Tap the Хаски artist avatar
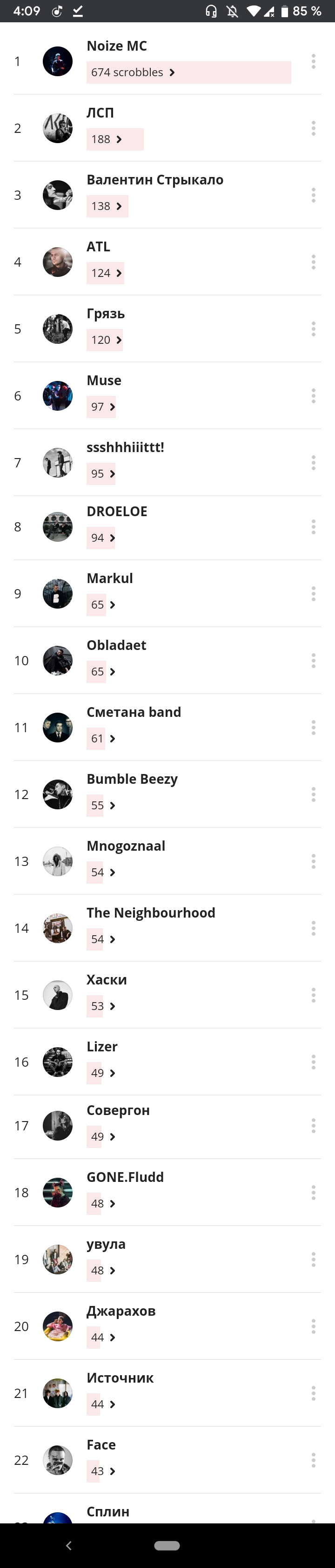The image size is (335, 1568). (58, 995)
